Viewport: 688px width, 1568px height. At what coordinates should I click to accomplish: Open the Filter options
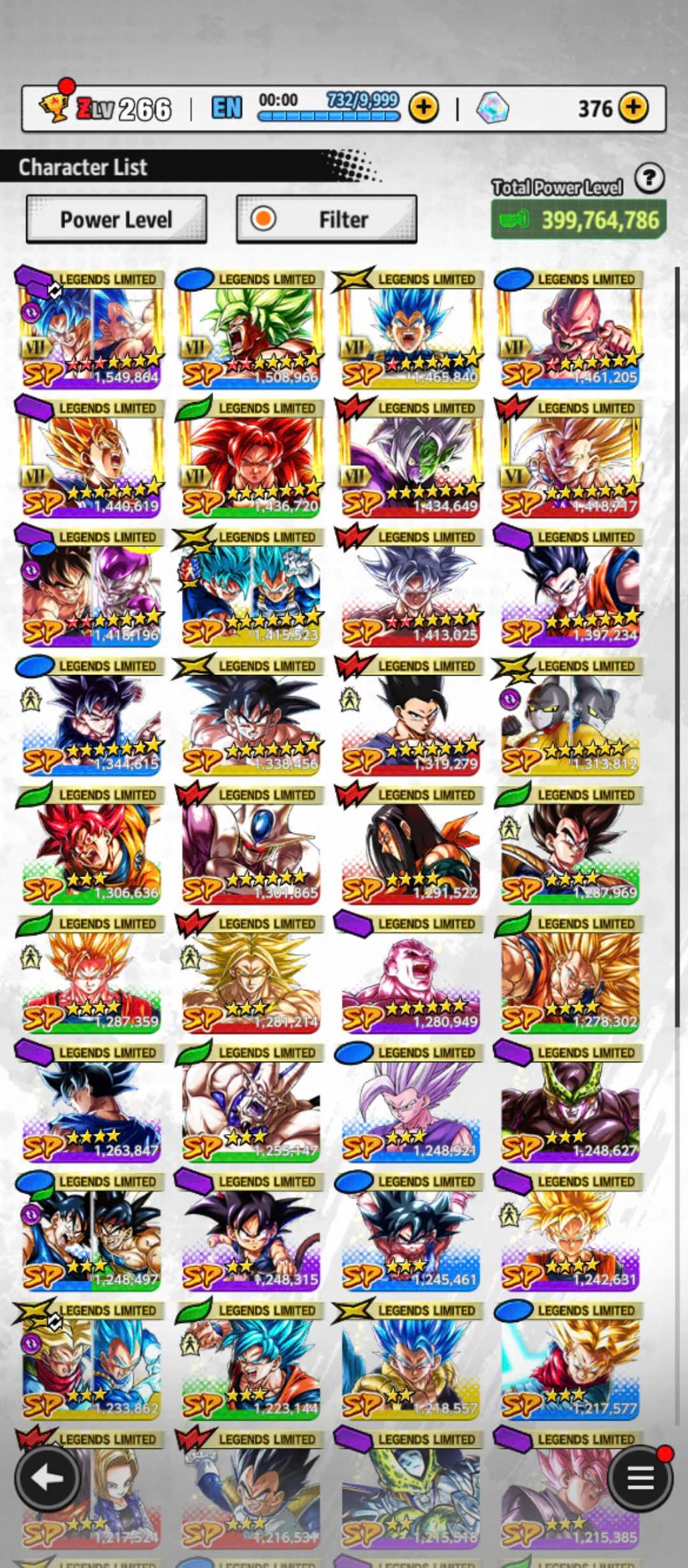(327, 219)
